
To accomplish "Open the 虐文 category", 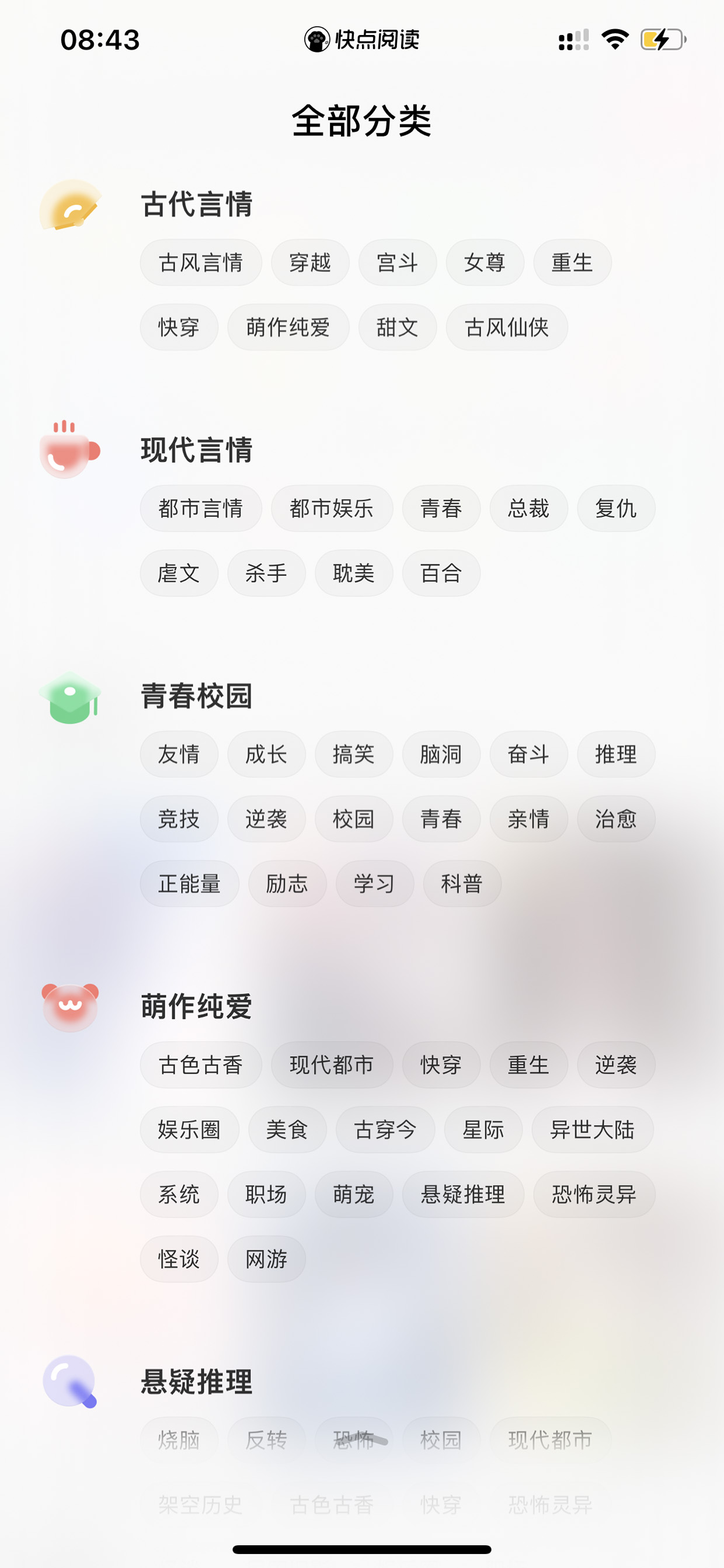I will [x=179, y=573].
